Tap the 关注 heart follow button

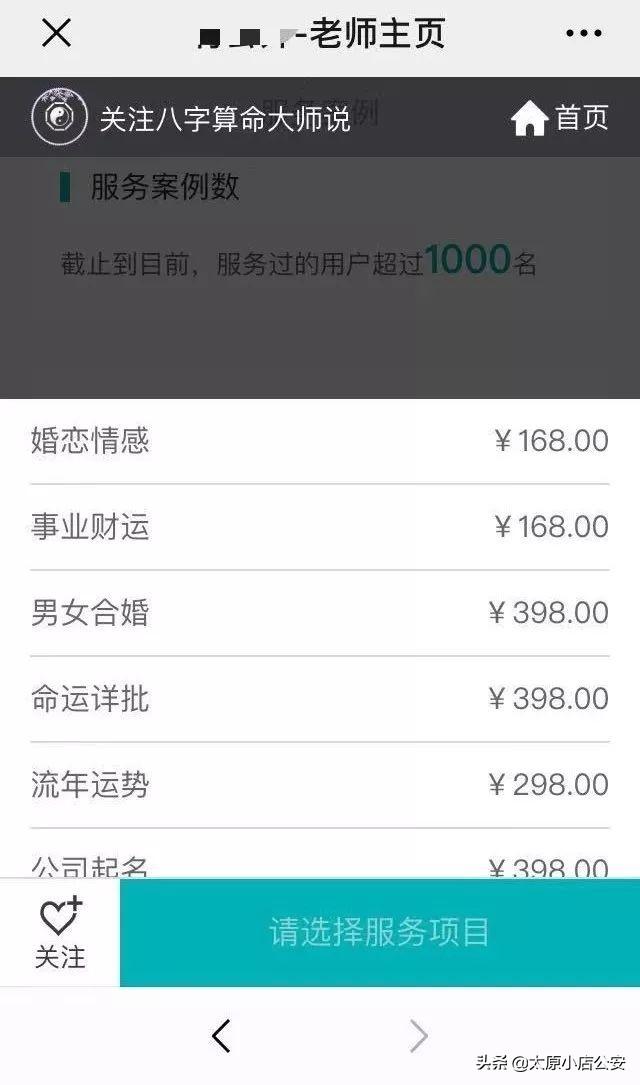point(60,933)
